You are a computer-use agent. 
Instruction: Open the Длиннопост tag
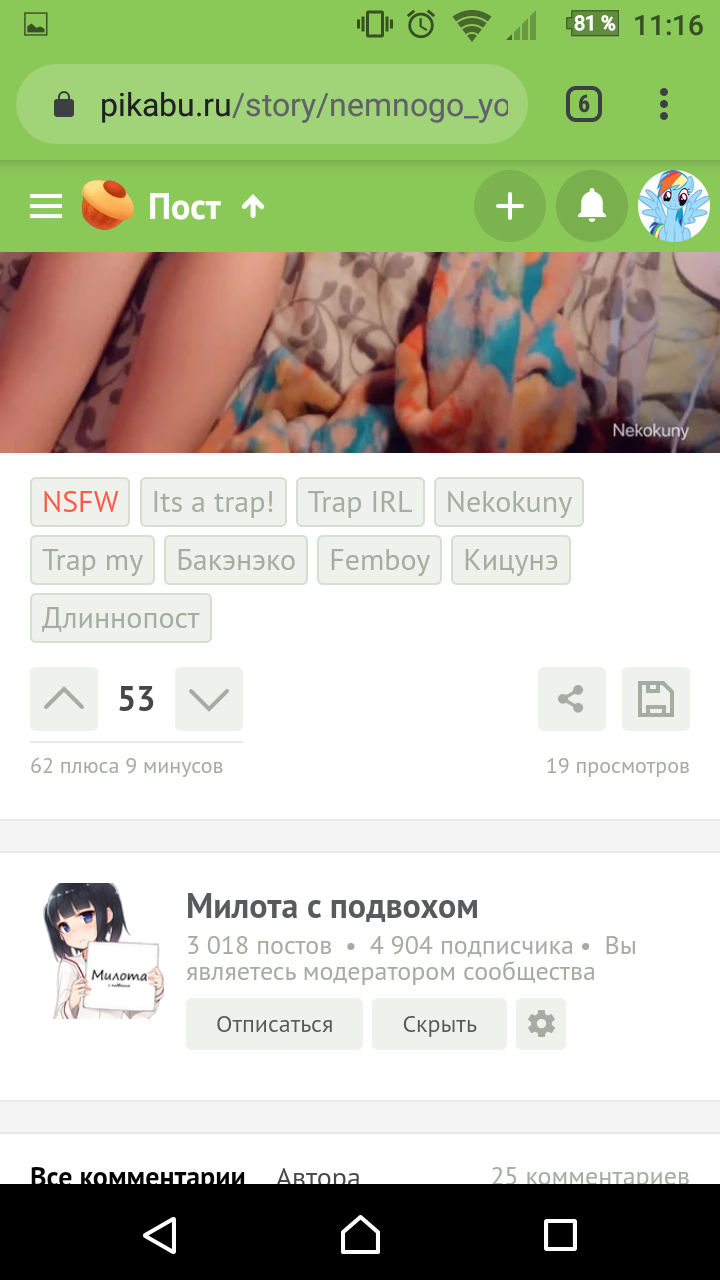[121, 618]
